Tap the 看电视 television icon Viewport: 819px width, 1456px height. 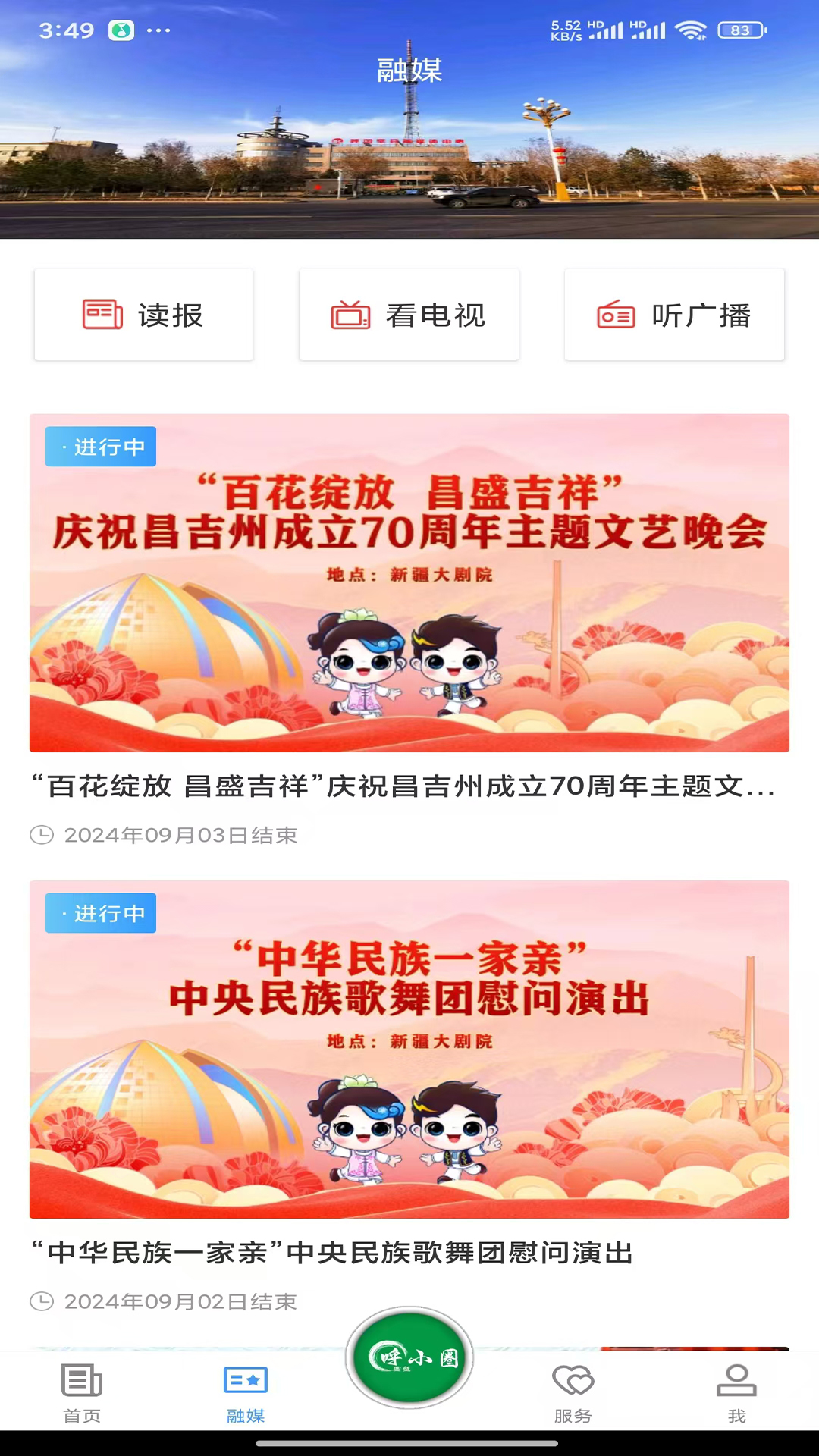tap(350, 316)
